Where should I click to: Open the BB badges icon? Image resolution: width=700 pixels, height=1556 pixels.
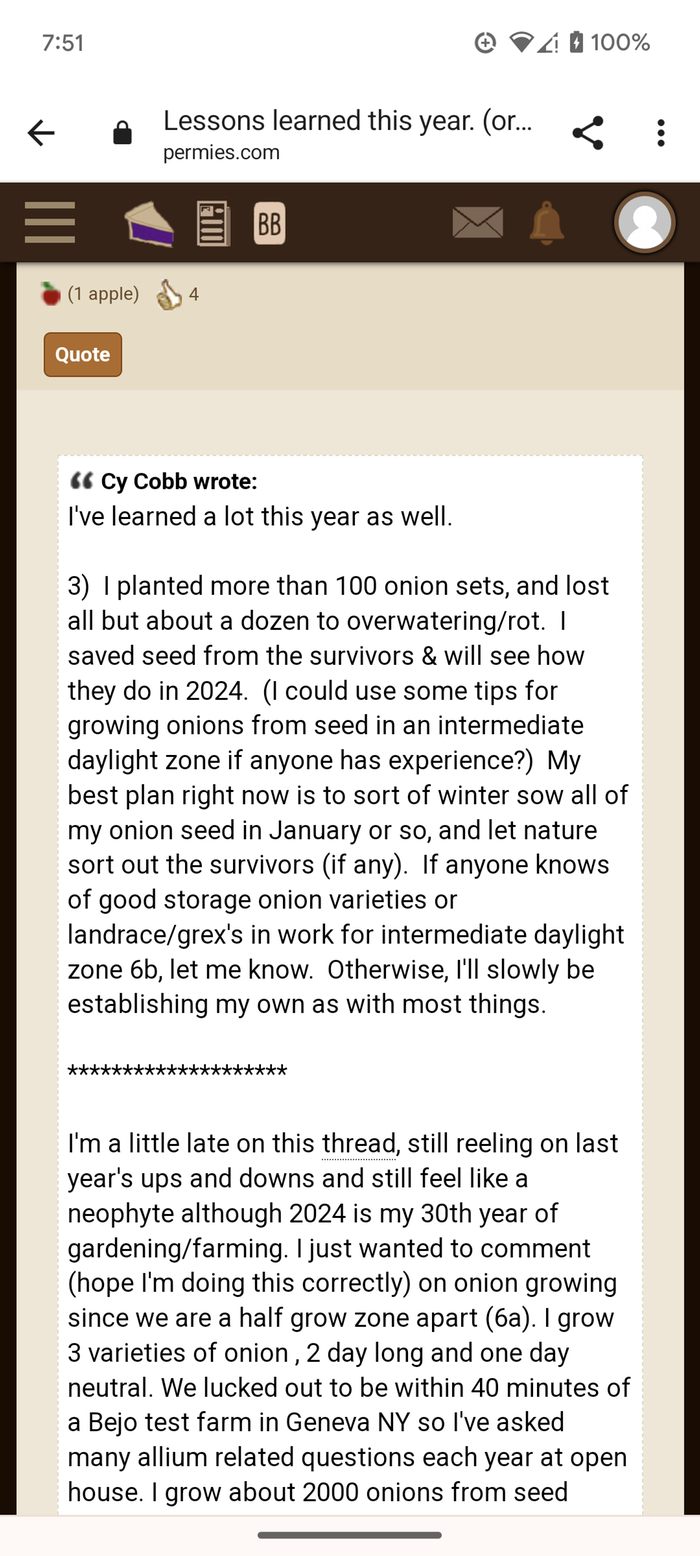pyautogui.click(x=269, y=223)
